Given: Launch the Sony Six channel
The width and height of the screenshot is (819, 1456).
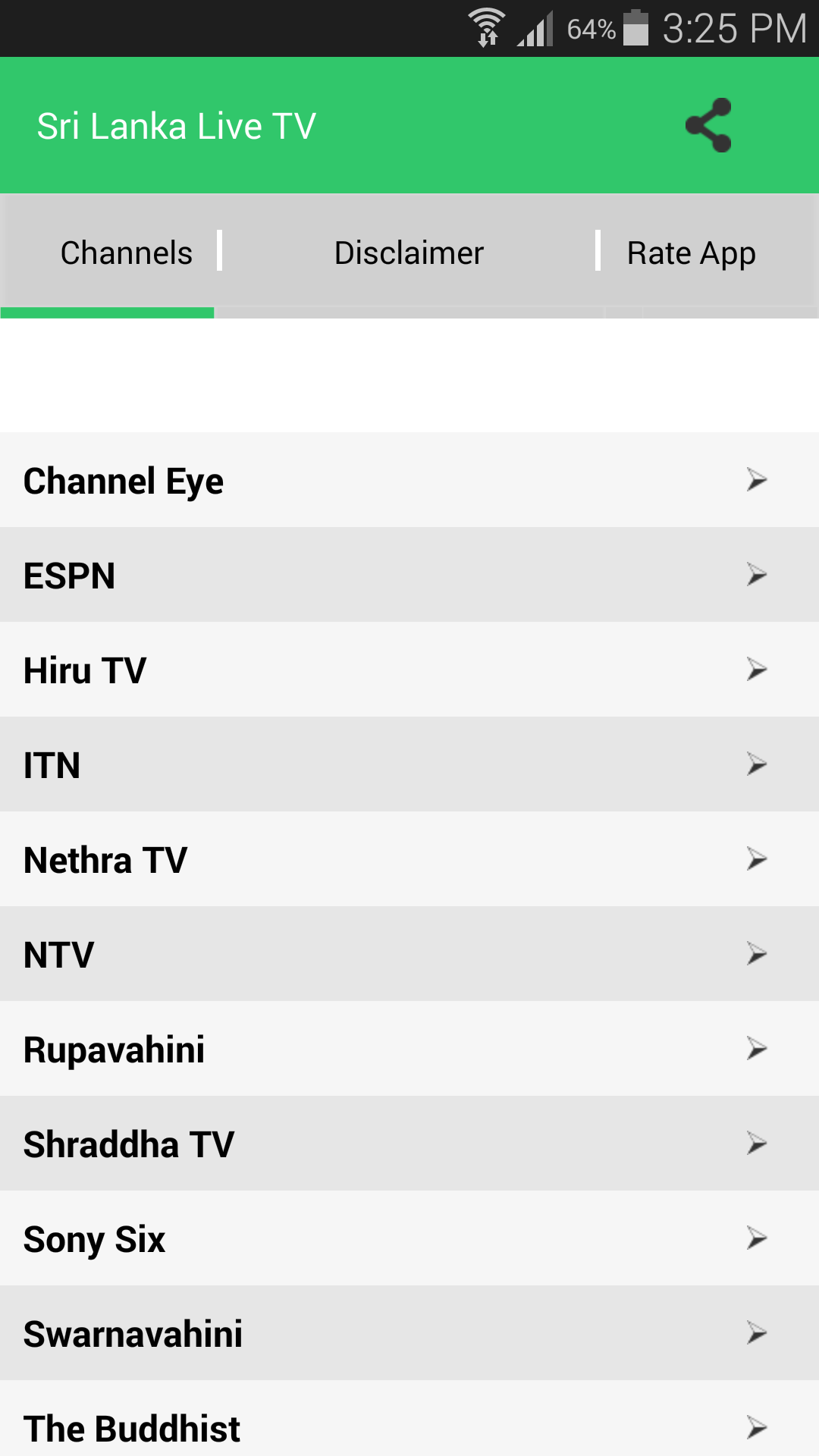Looking at the screenshot, I should click(409, 1239).
